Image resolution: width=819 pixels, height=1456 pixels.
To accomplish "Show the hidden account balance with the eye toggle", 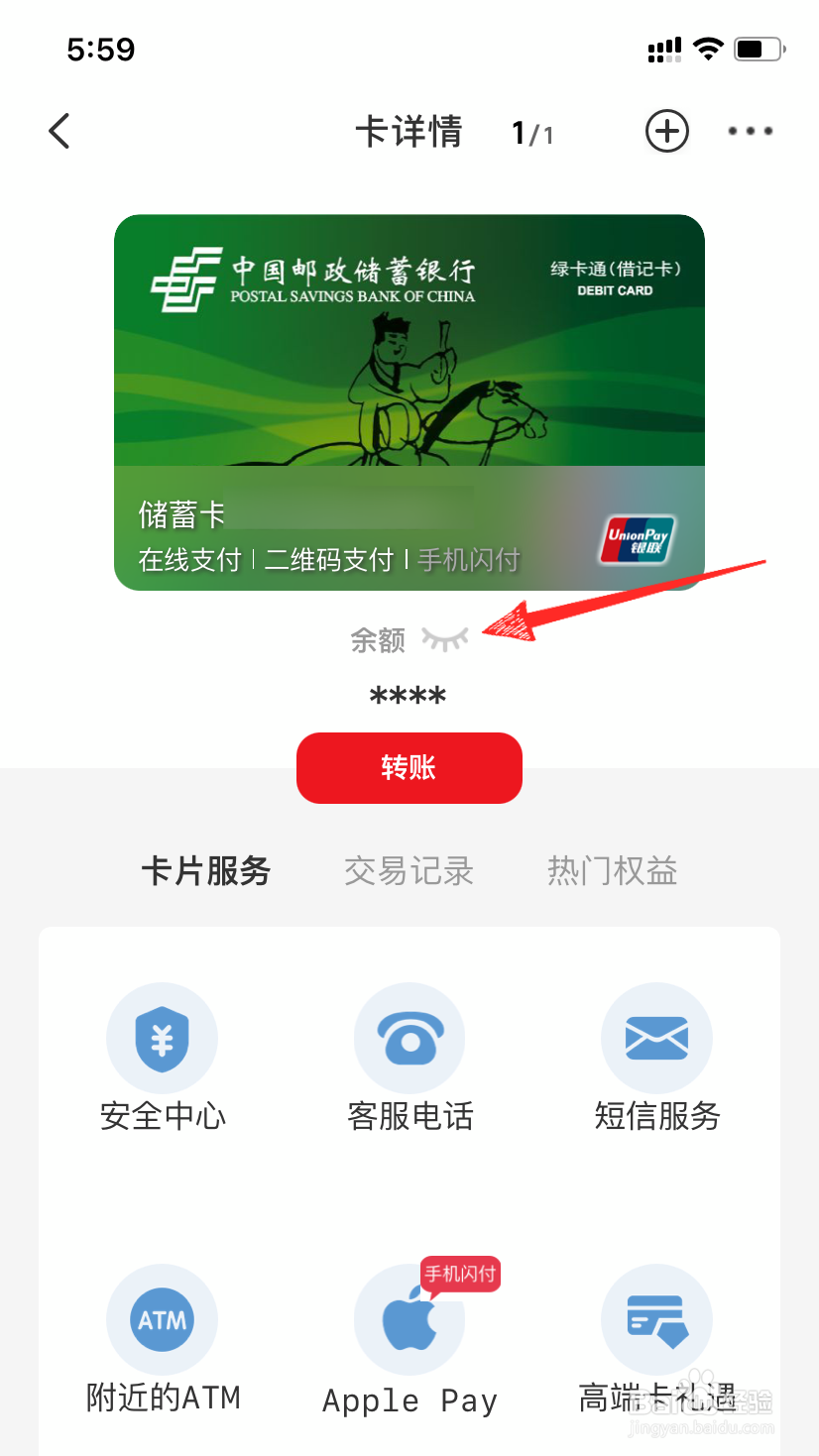I will click(x=446, y=639).
